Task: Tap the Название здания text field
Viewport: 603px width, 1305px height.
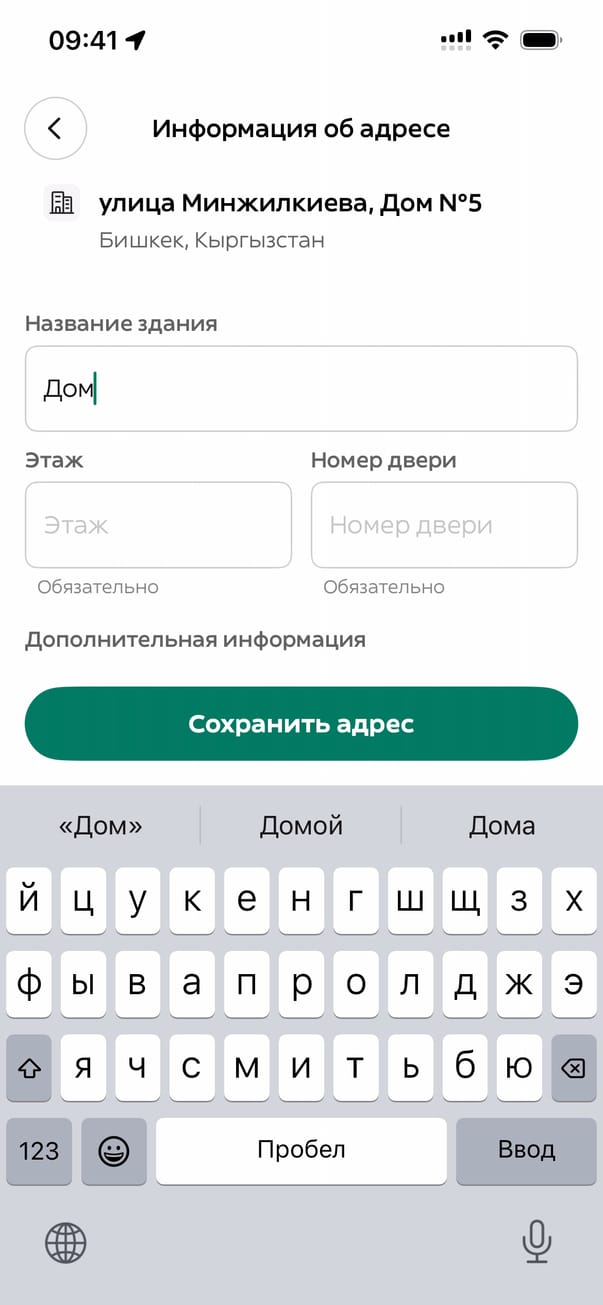Action: pos(300,389)
